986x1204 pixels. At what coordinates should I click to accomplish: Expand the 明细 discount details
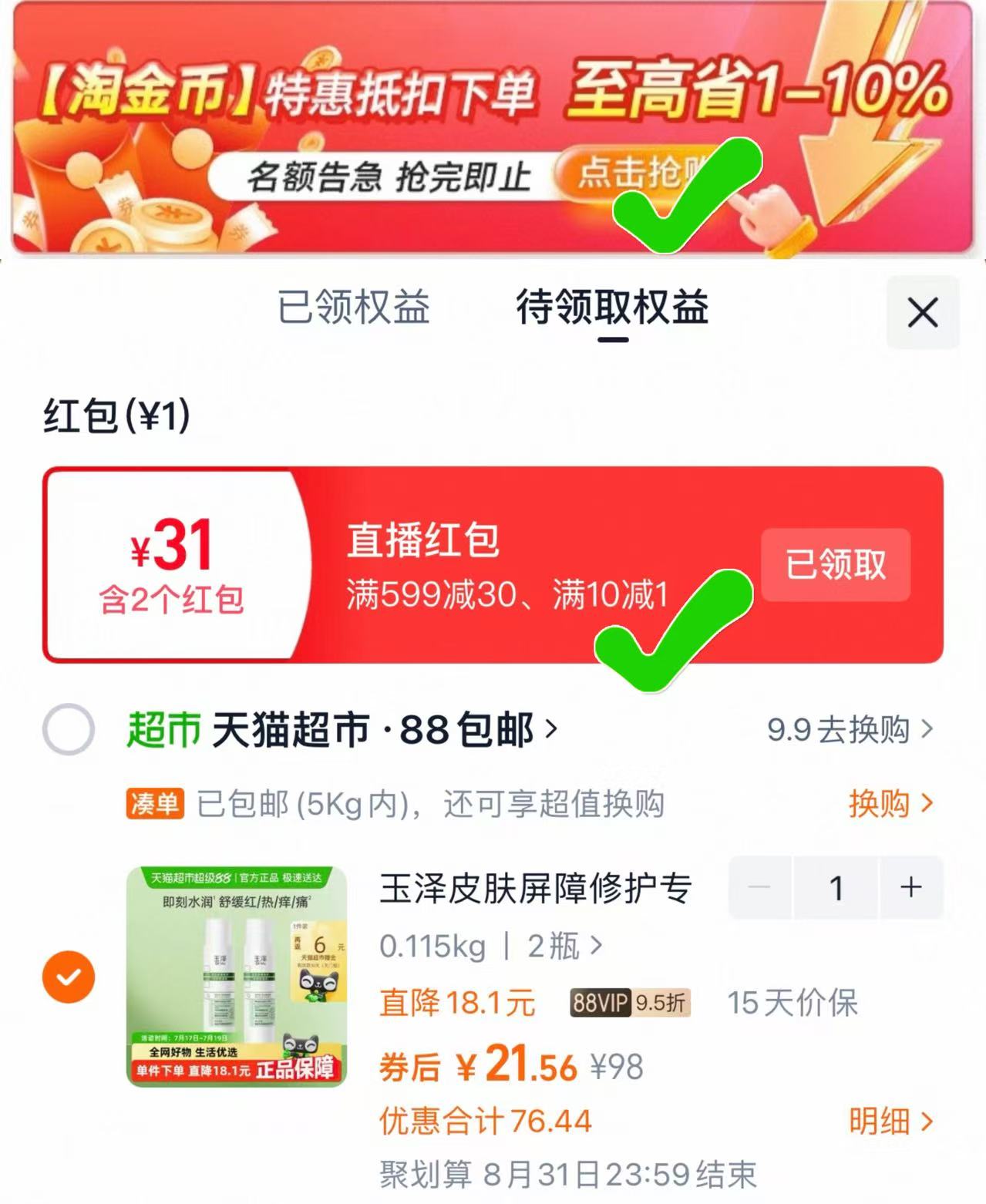(893, 1122)
